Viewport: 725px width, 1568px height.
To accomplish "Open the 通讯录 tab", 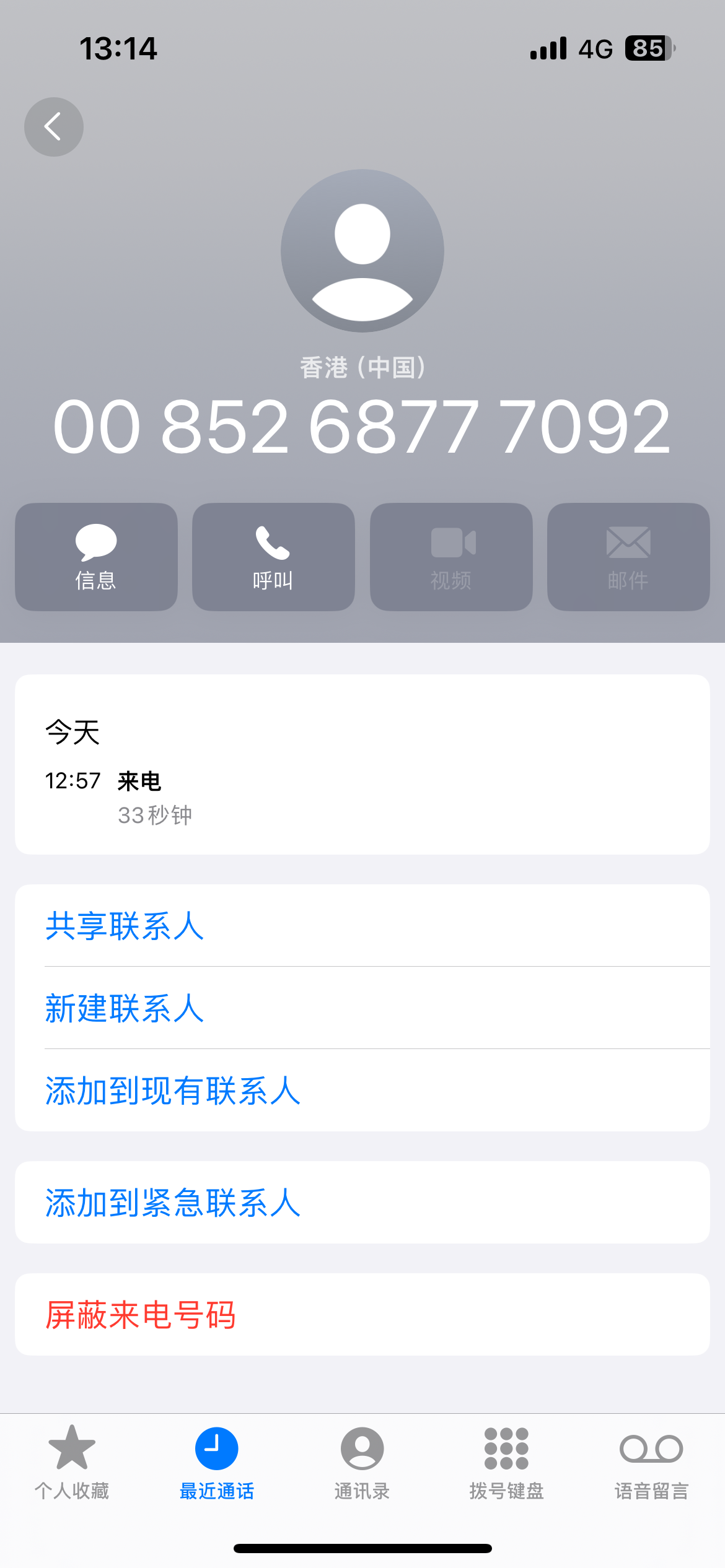I will 362,1463.
